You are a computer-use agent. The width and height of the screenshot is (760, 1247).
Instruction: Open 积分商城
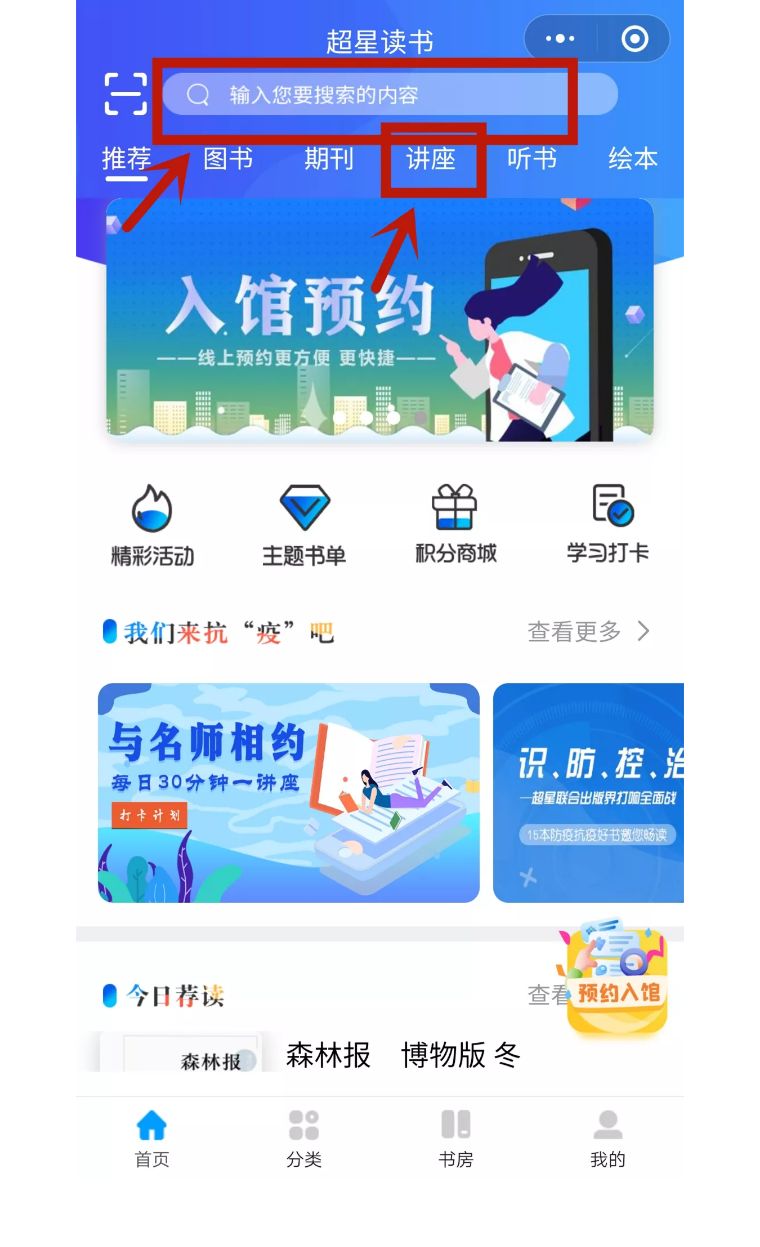click(456, 526)
